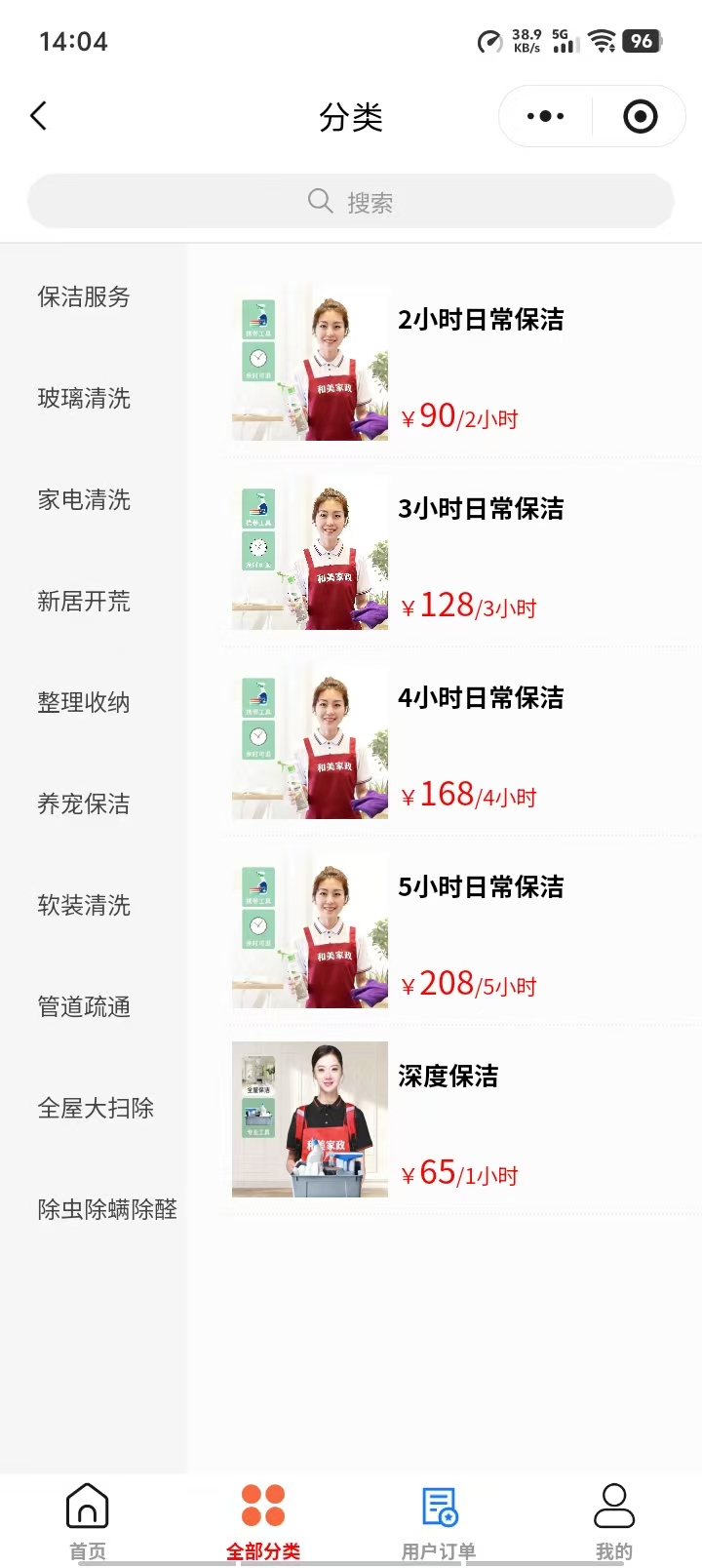Go back using the top-left arrow

point(39,116)
